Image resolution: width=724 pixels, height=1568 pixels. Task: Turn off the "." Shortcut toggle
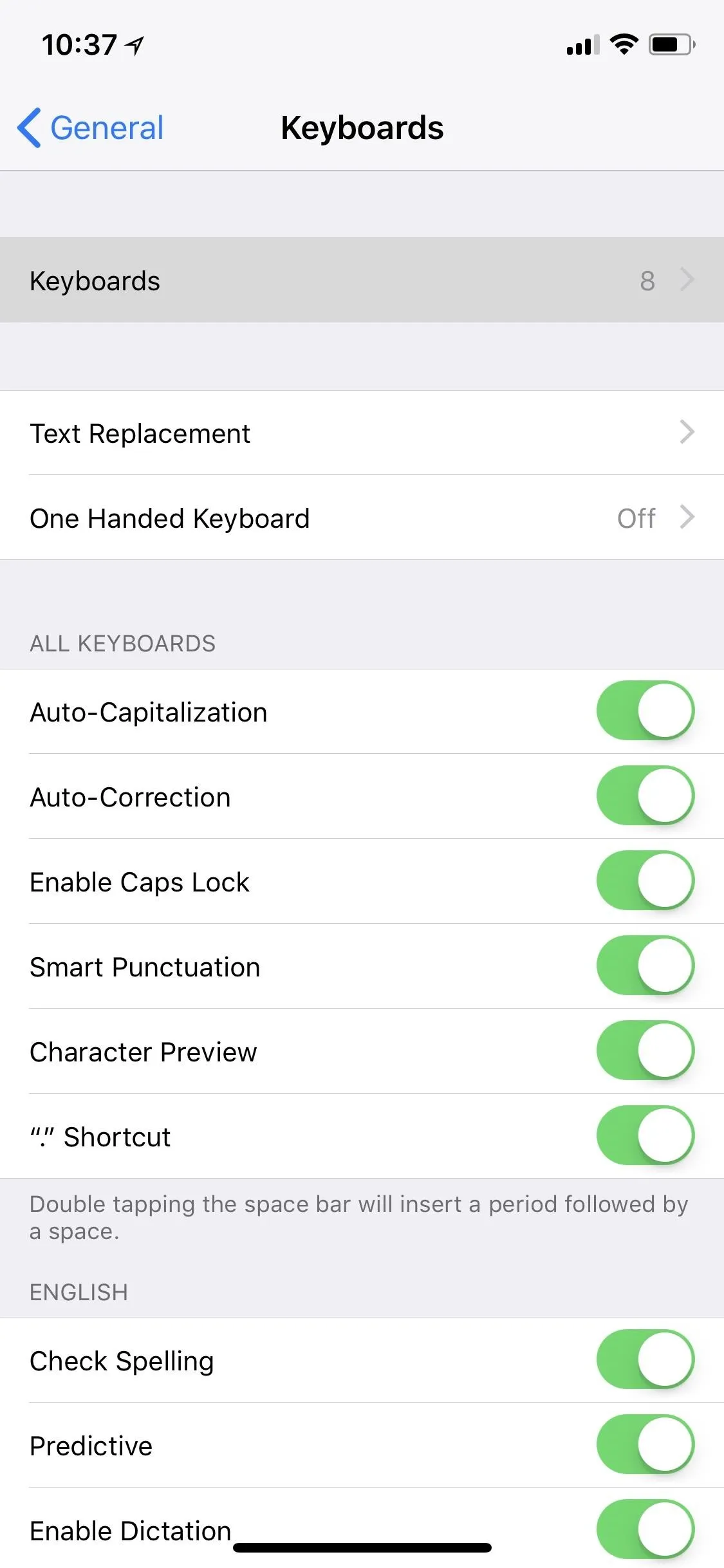pos(645,1136)
